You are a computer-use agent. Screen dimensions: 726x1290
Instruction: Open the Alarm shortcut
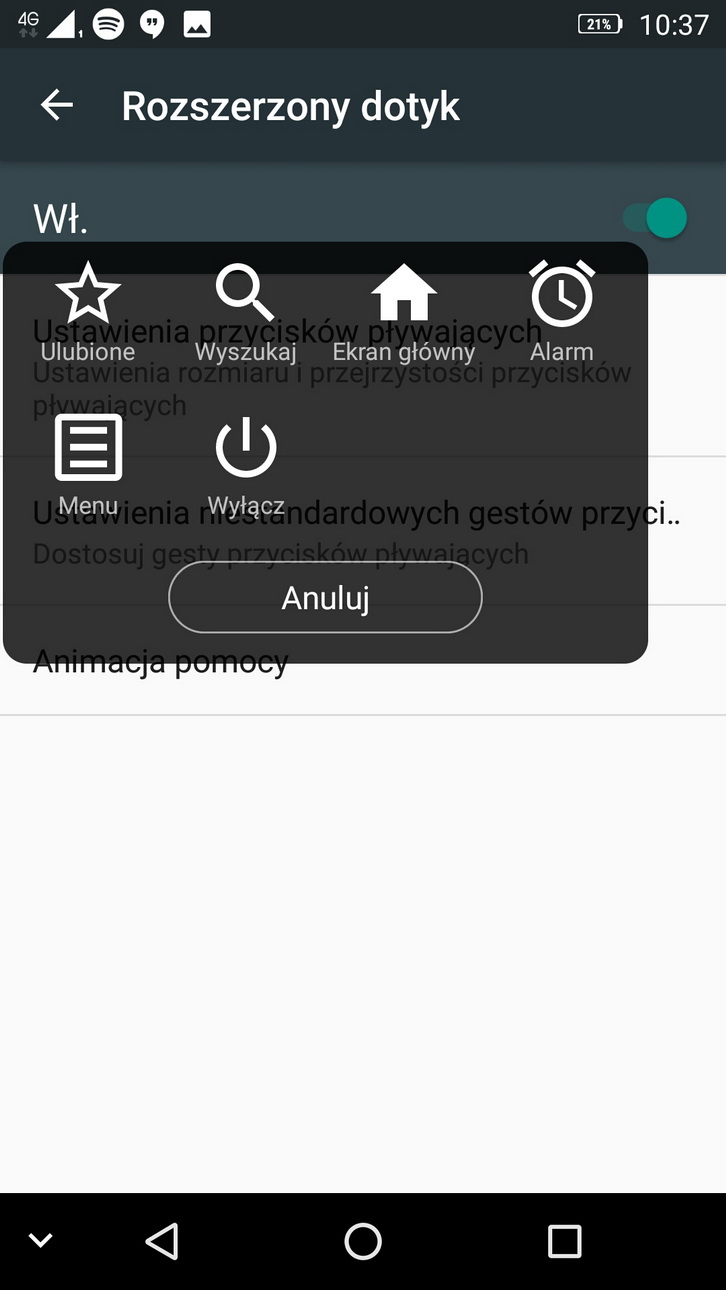[x=561, y=310]
